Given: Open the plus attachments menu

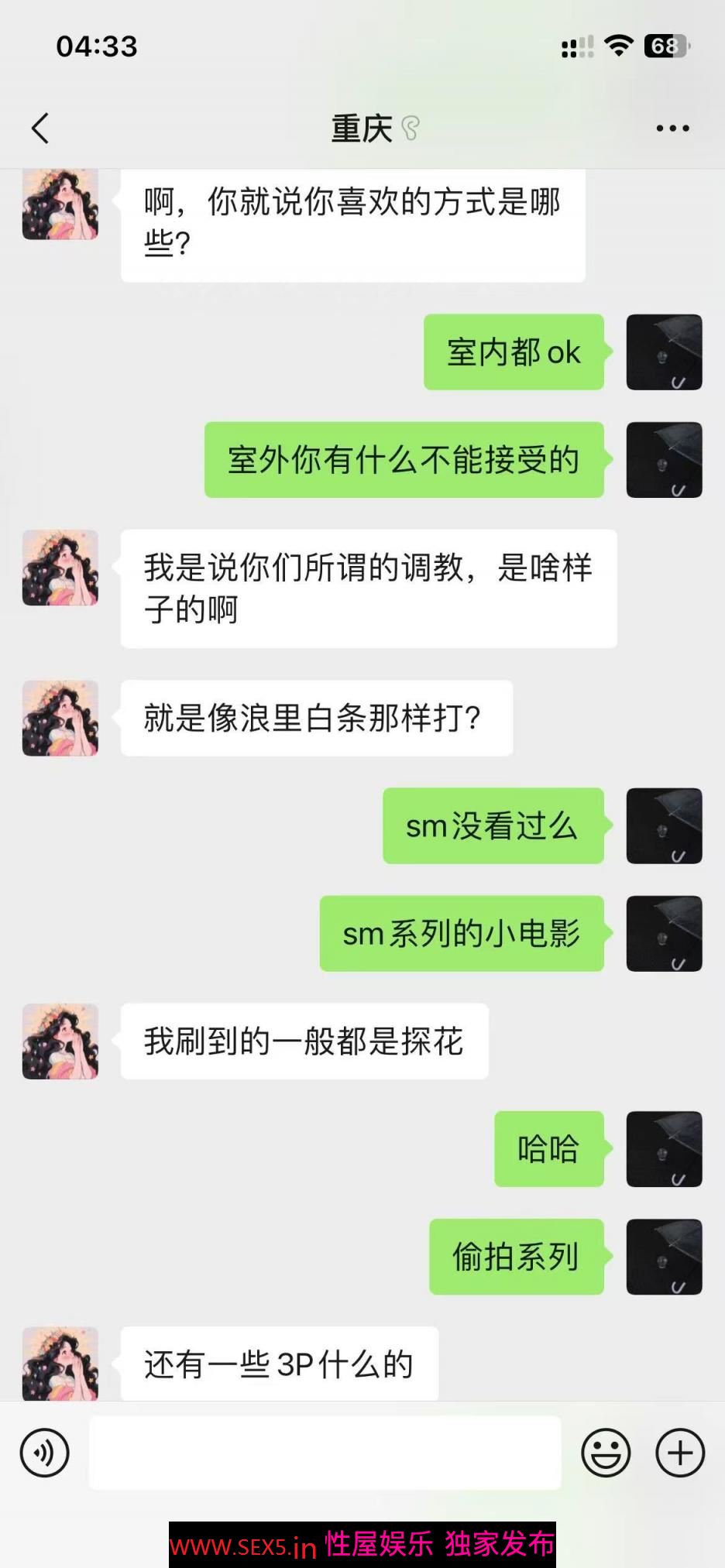Looking at the screenshot, I should [680, 1453].
